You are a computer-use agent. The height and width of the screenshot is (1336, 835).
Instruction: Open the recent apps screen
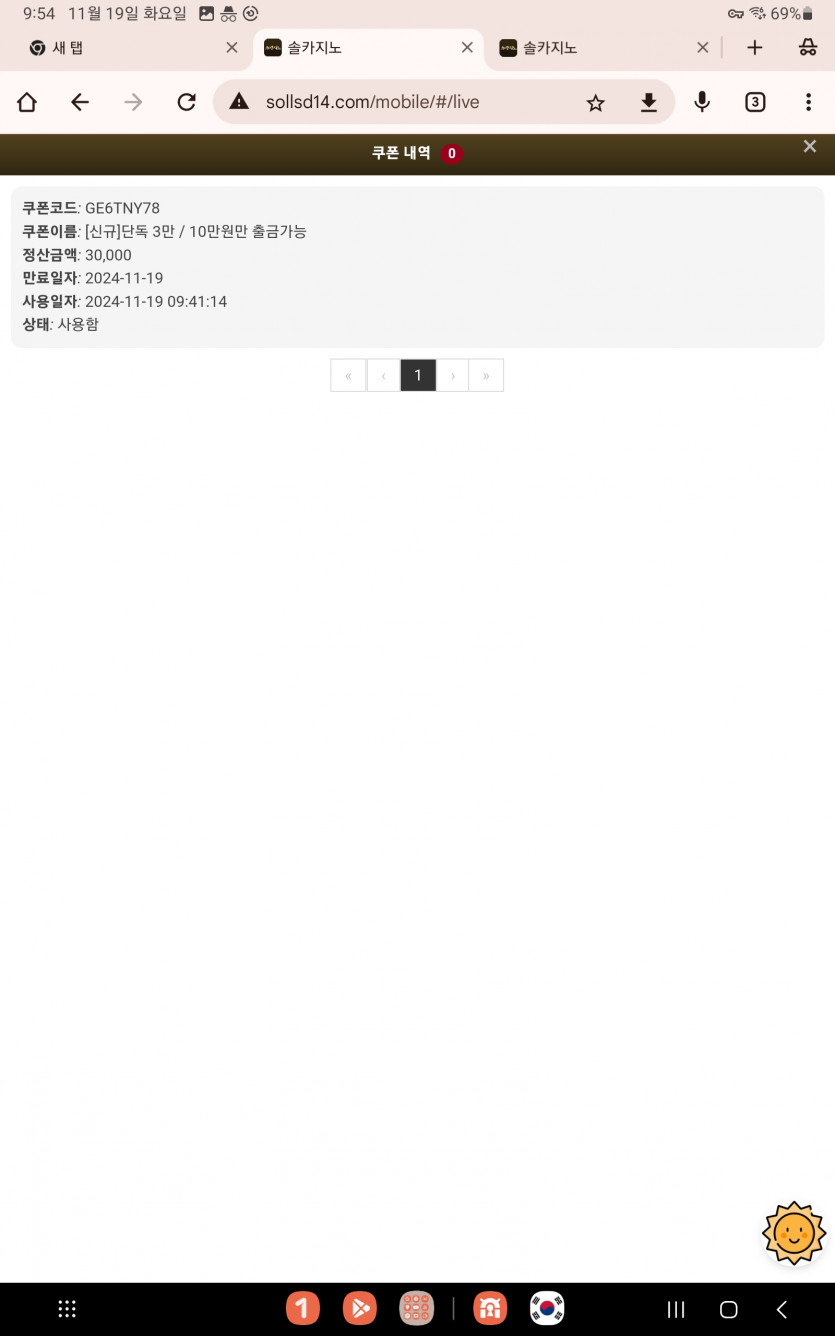tap(676, 1309)
